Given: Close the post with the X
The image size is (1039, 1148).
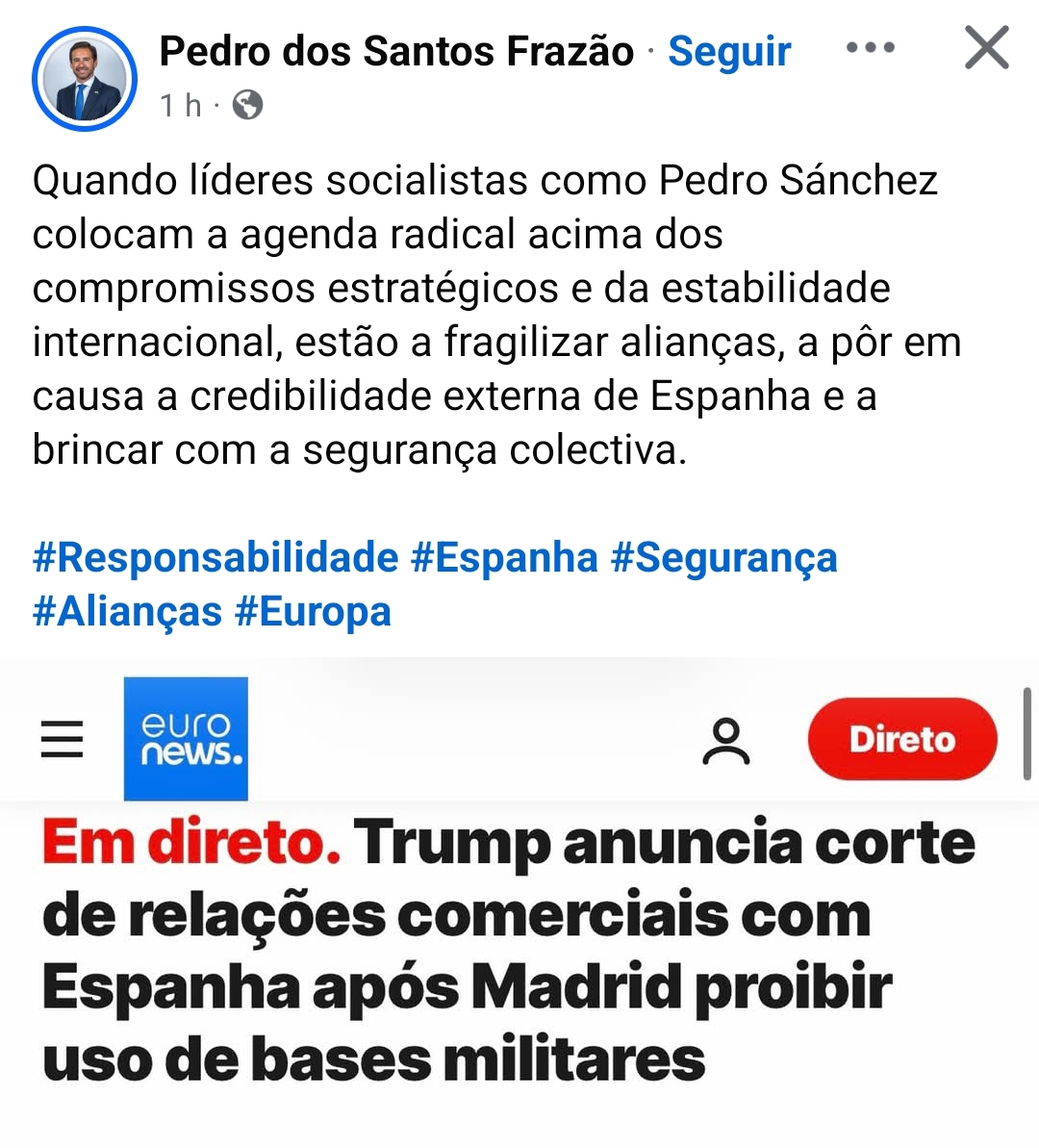Looking at the screenshot, I should (986, 47).
